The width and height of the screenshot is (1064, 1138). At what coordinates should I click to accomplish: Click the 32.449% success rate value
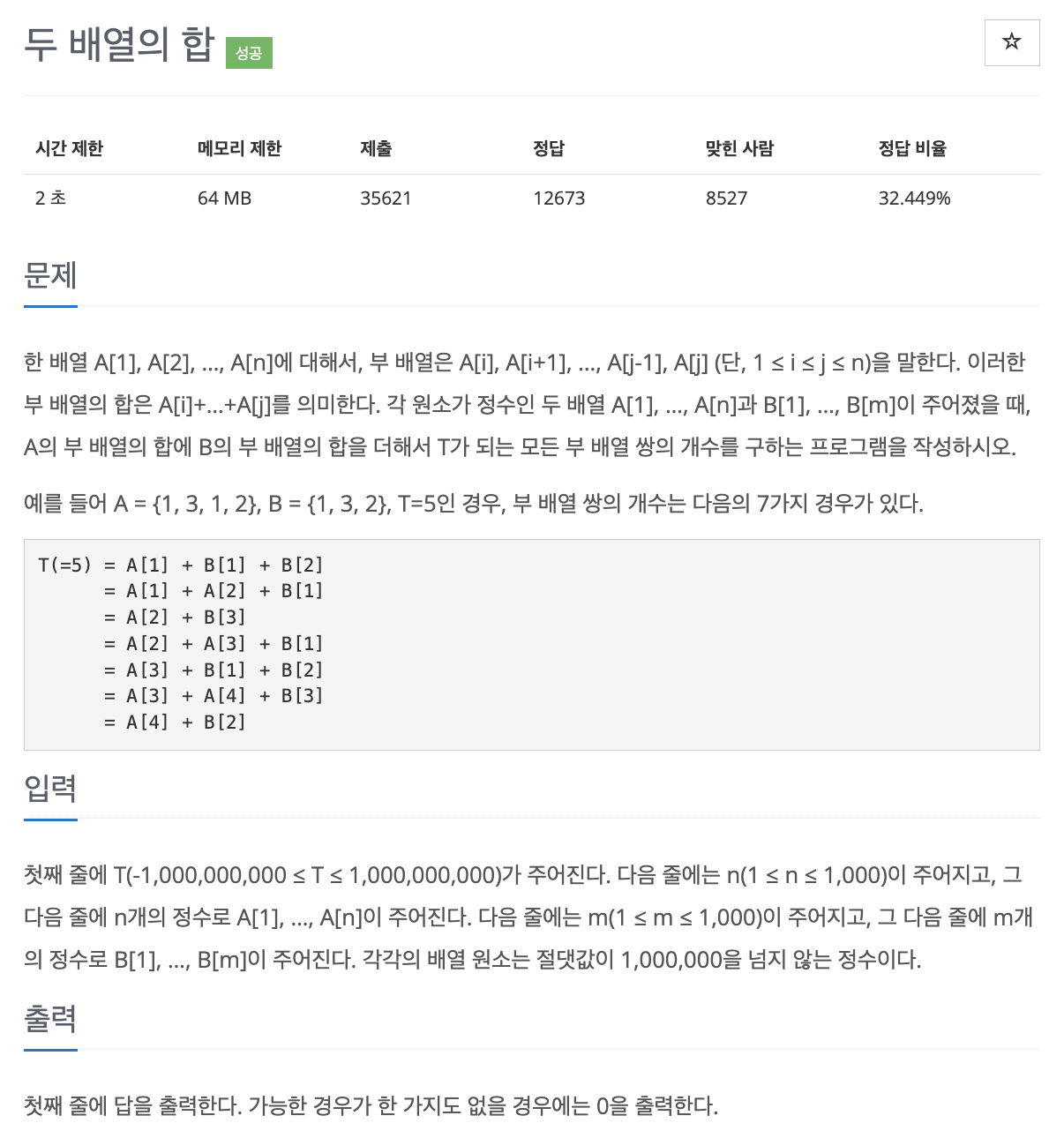(x=914, y=198)
